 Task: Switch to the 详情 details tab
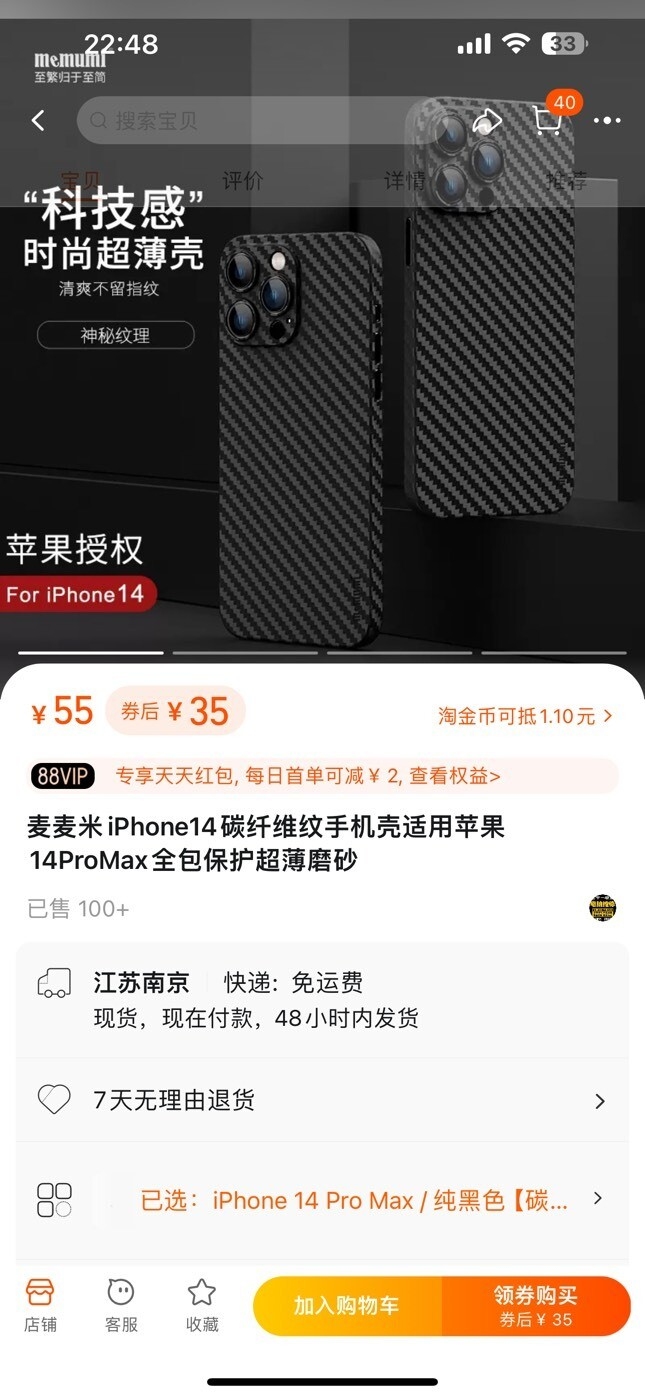(405, 181)
